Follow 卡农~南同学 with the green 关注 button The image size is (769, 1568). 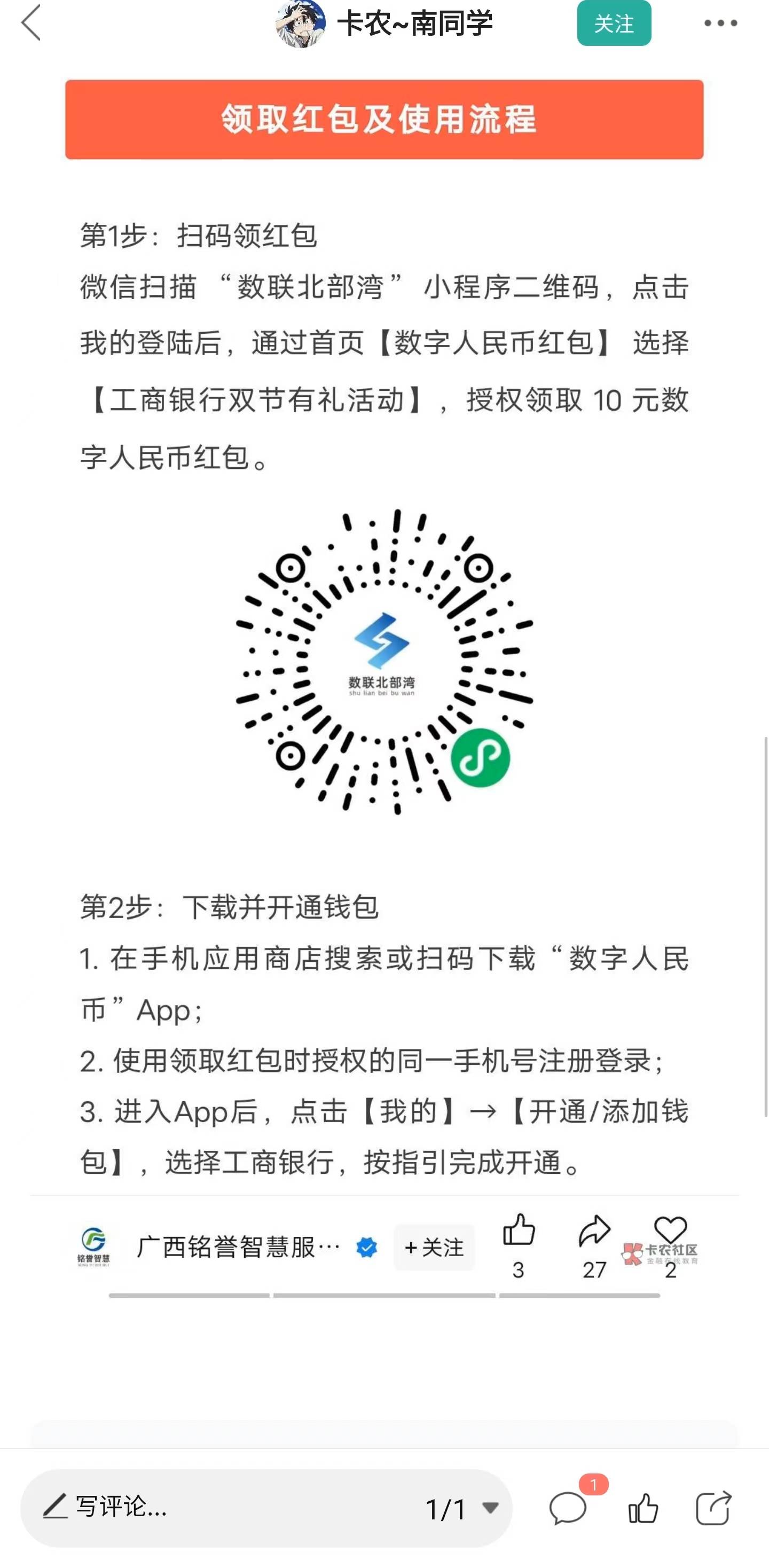(614, 23)
